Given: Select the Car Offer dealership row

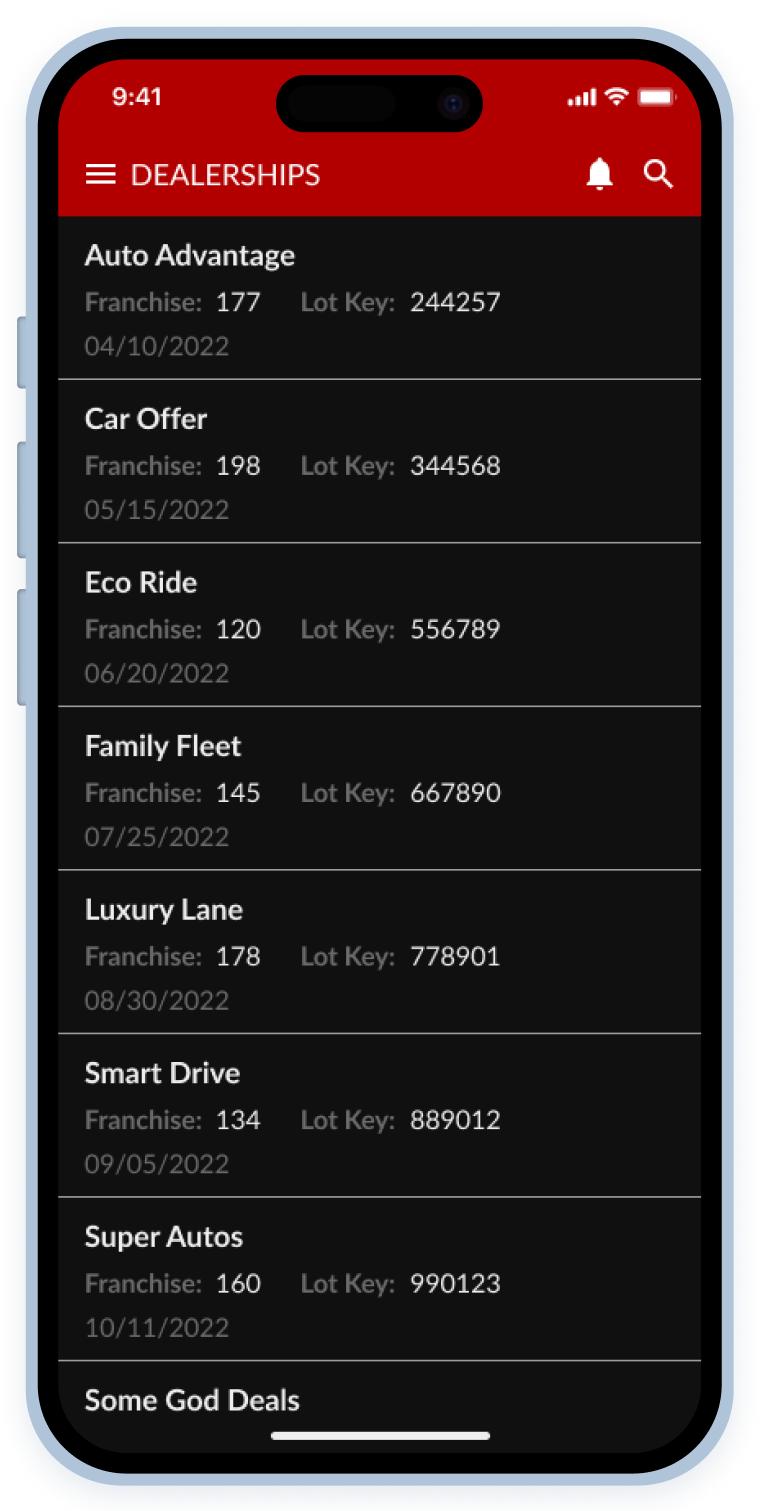Looking at the screenshot, I should (x=379, y=462).
